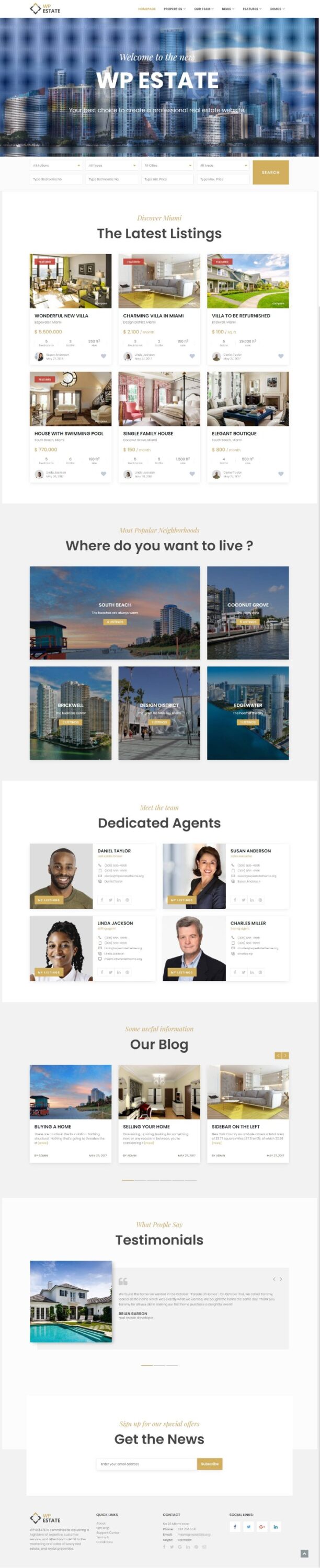Screen dimensions: 320x1568
Task: Favorite the Charming Villa in Miami listing
Action: [x=192, y=356]
